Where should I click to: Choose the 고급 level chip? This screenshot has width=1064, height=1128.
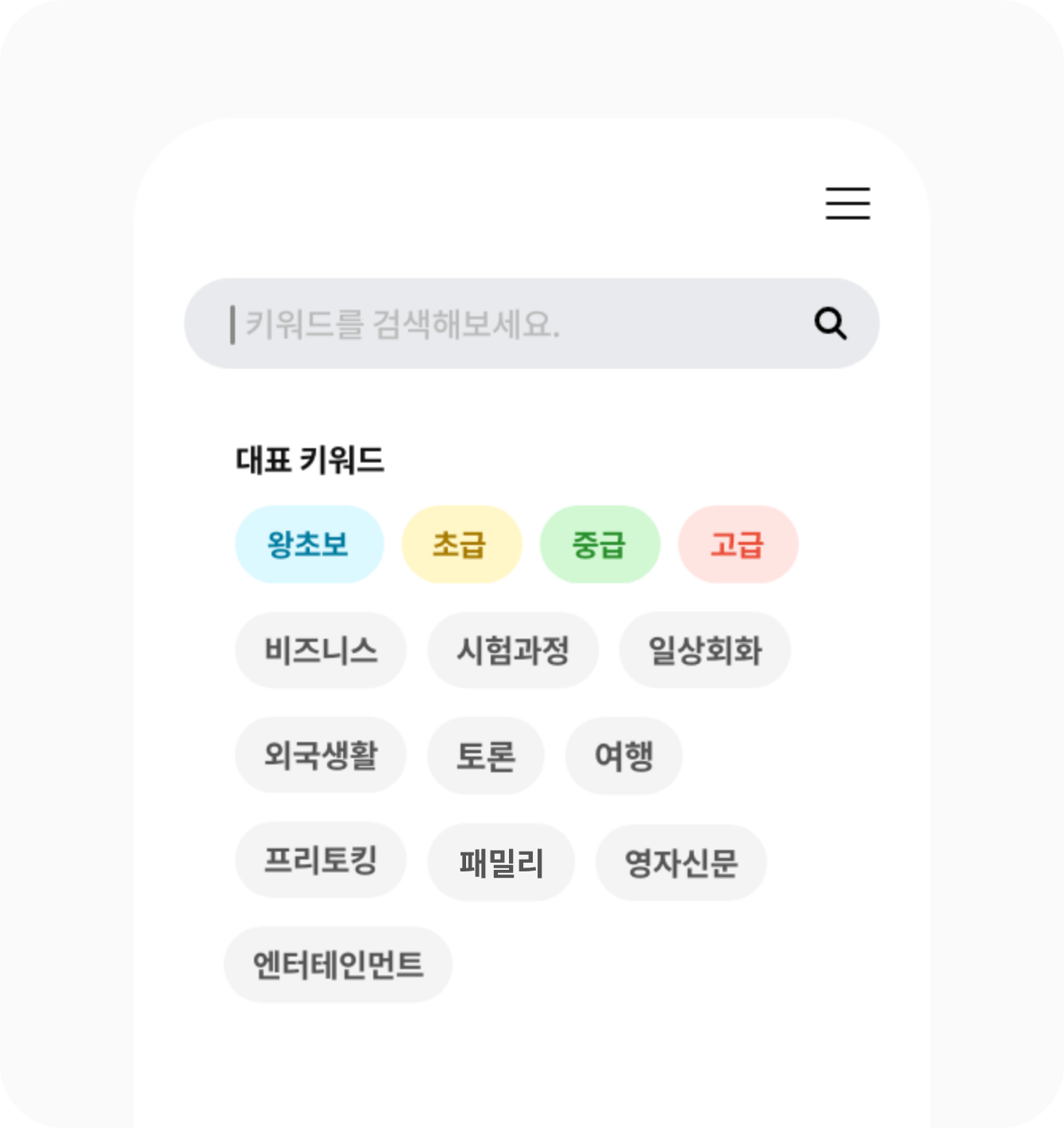pyautogui.click(x=738, y=545)
